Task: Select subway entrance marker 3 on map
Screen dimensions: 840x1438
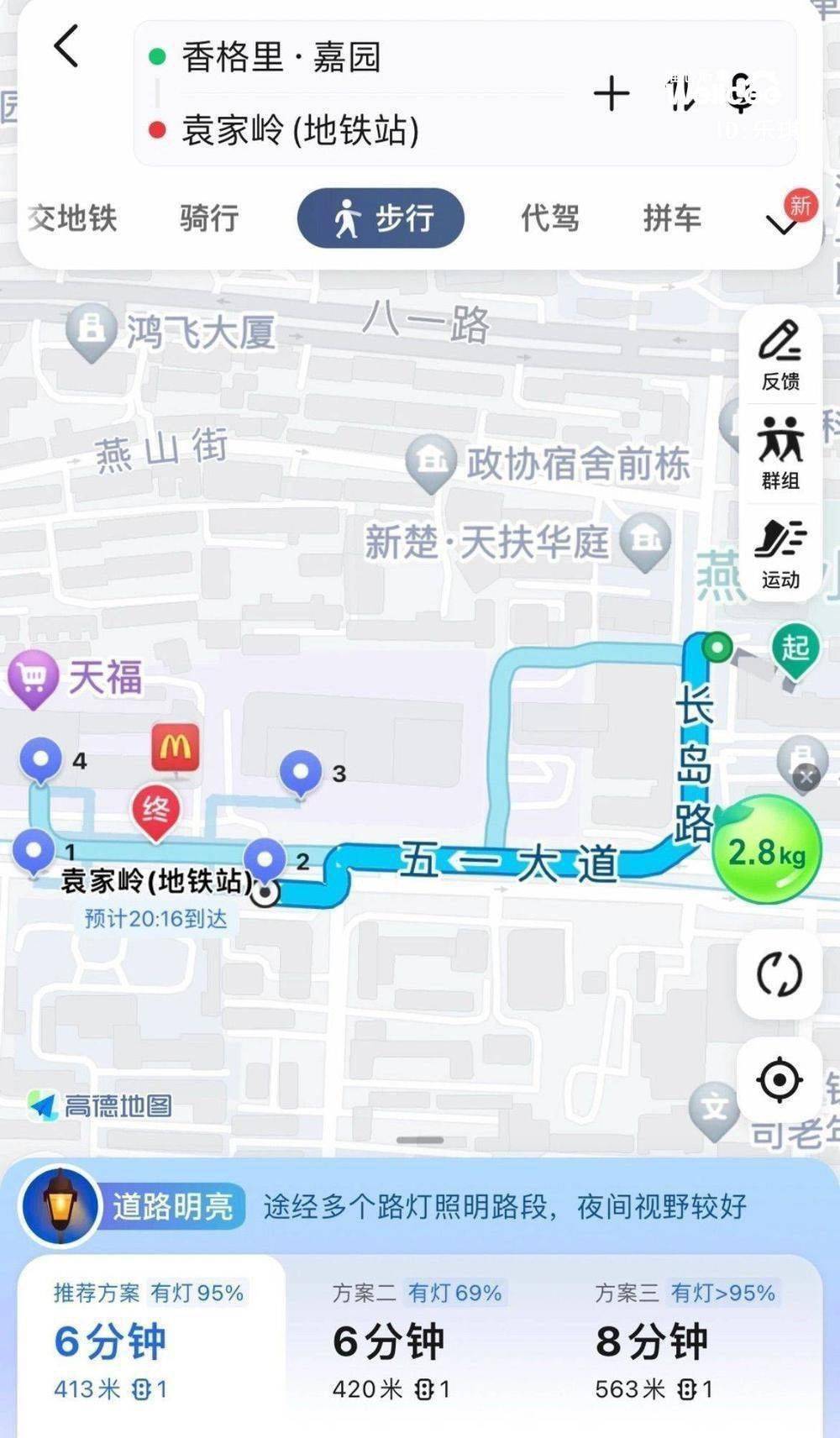Action: 300,771
